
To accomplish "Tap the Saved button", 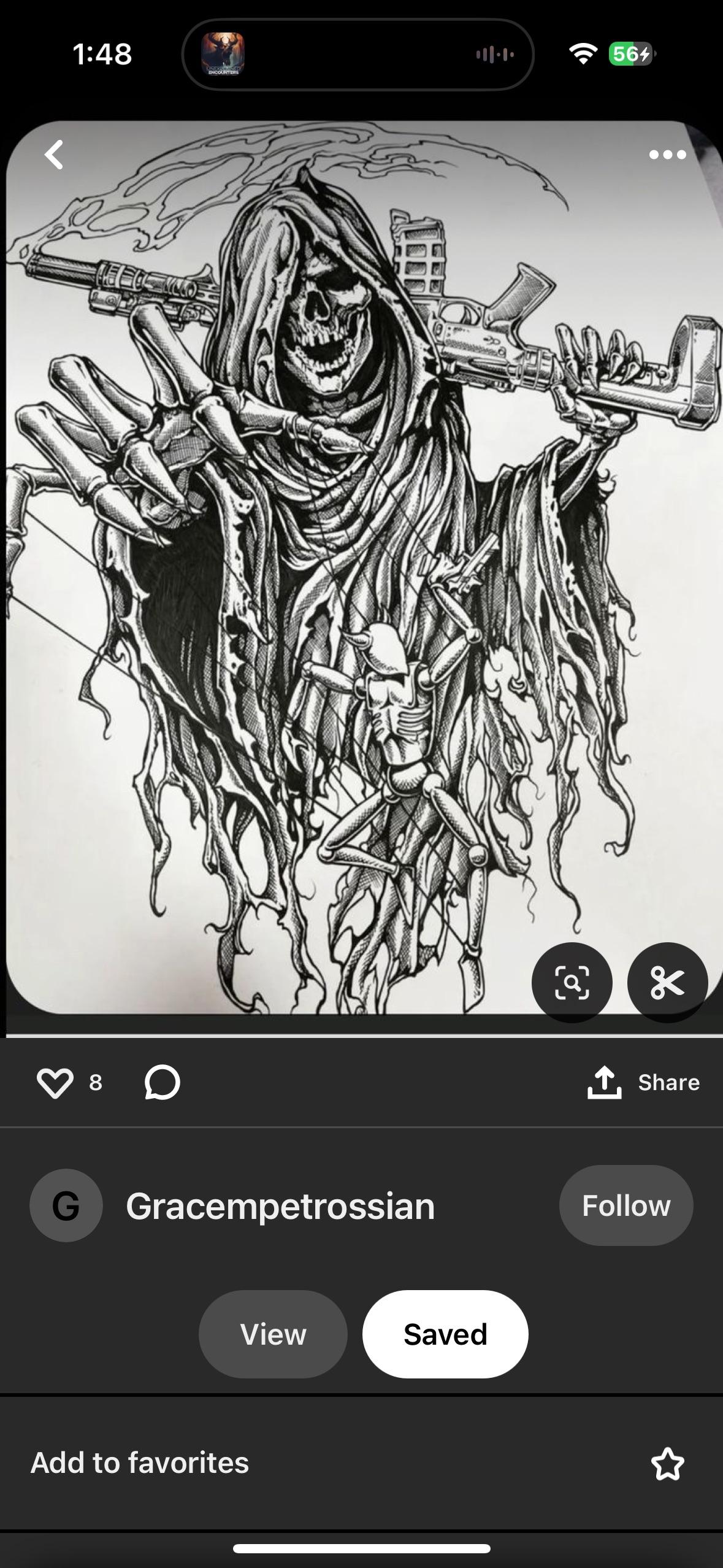I will click(445, 1334).
